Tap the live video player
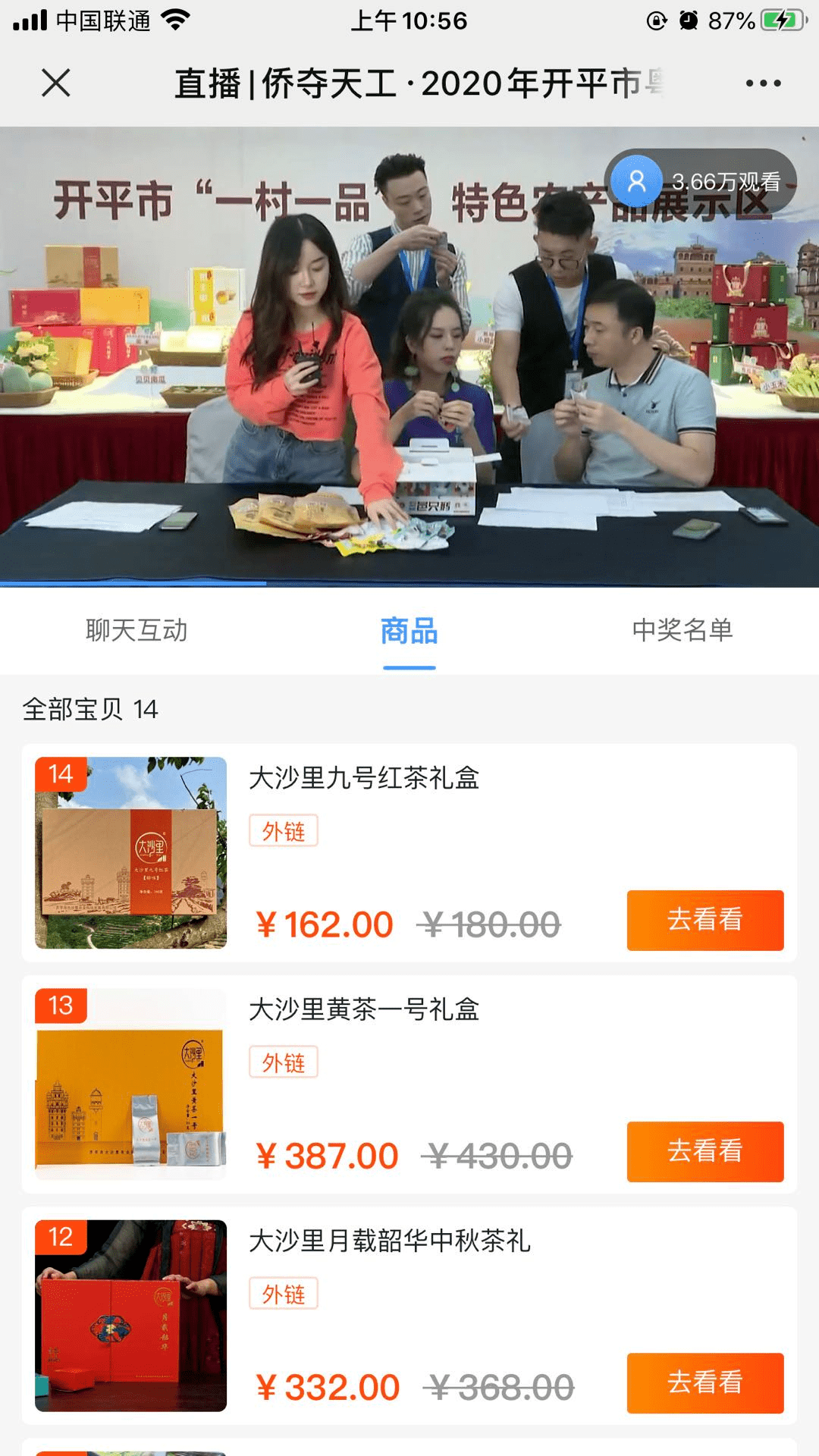This screenshot has width=819, height=1456. pyautogui.click(x=409, y=356)
